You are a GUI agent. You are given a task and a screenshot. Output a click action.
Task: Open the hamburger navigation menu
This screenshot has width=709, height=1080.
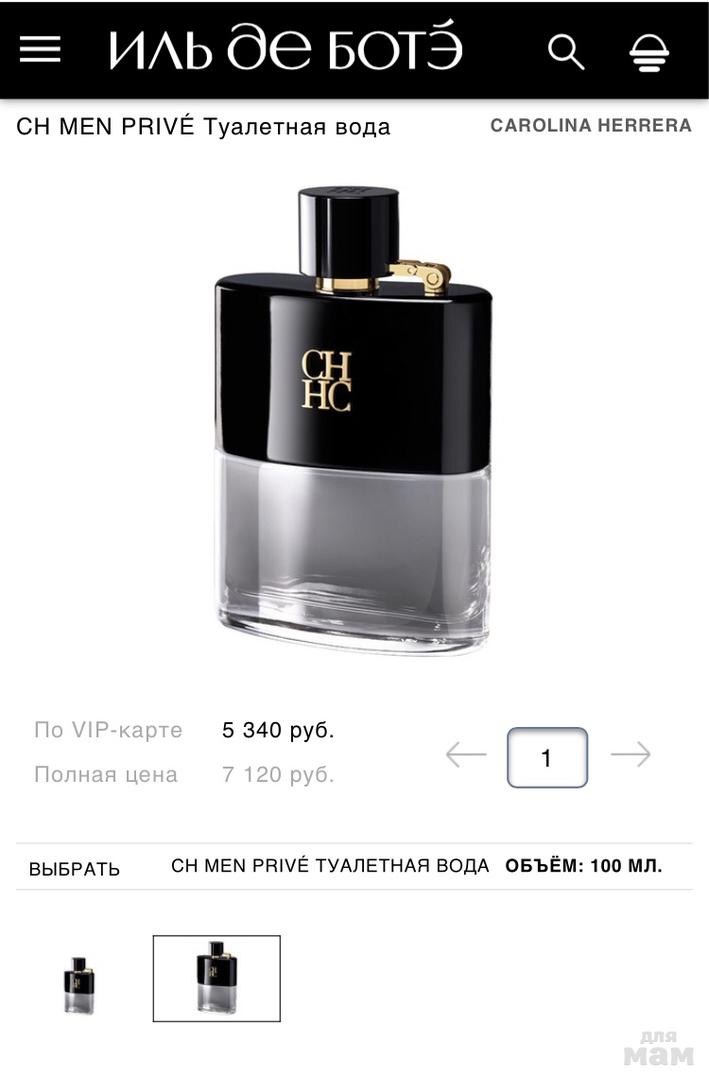coord(40,49)
